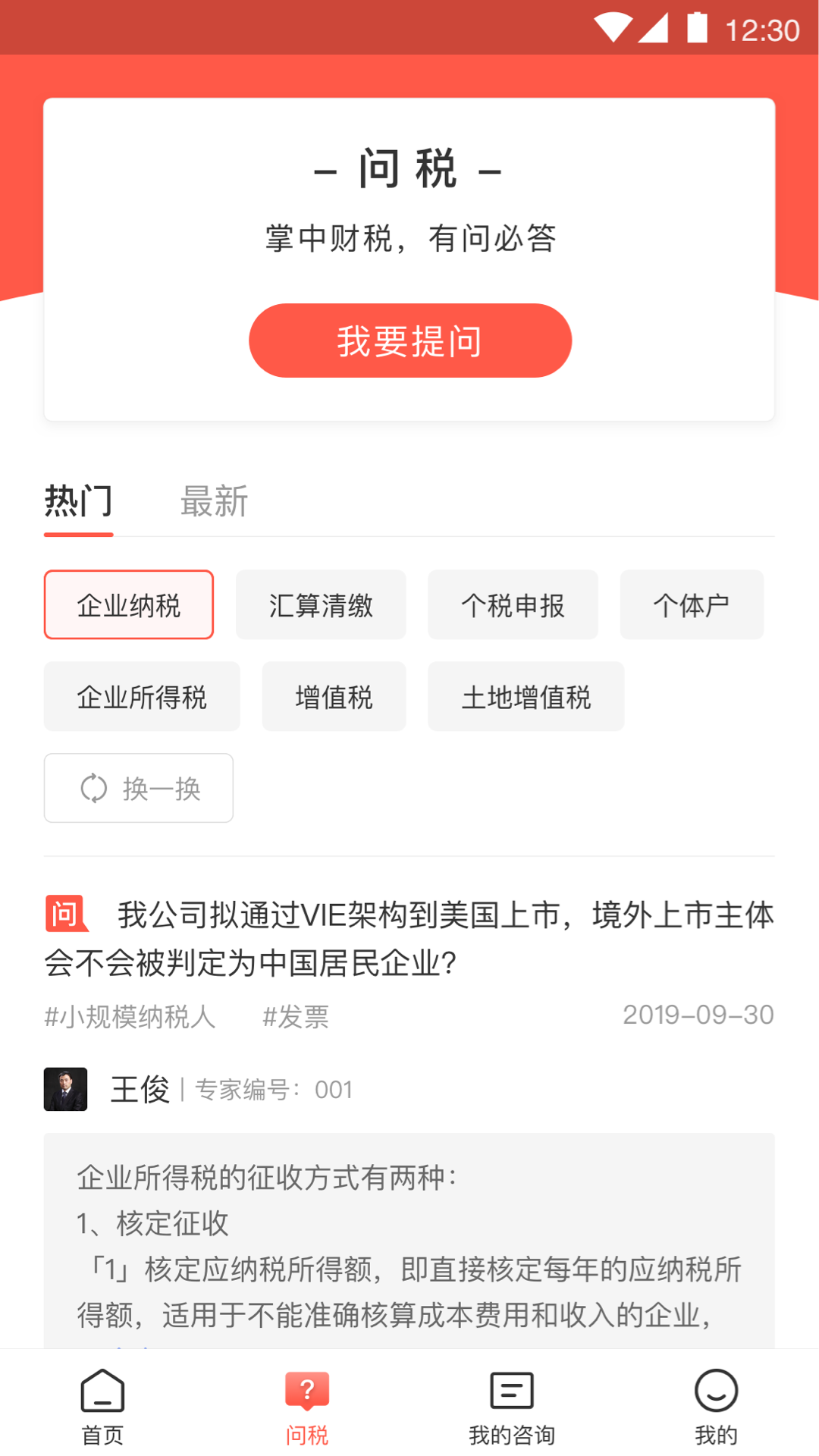This screenshot has height=1456, width=819.
Task: Select the 增值税 chip
Action: tap(334, 697)
